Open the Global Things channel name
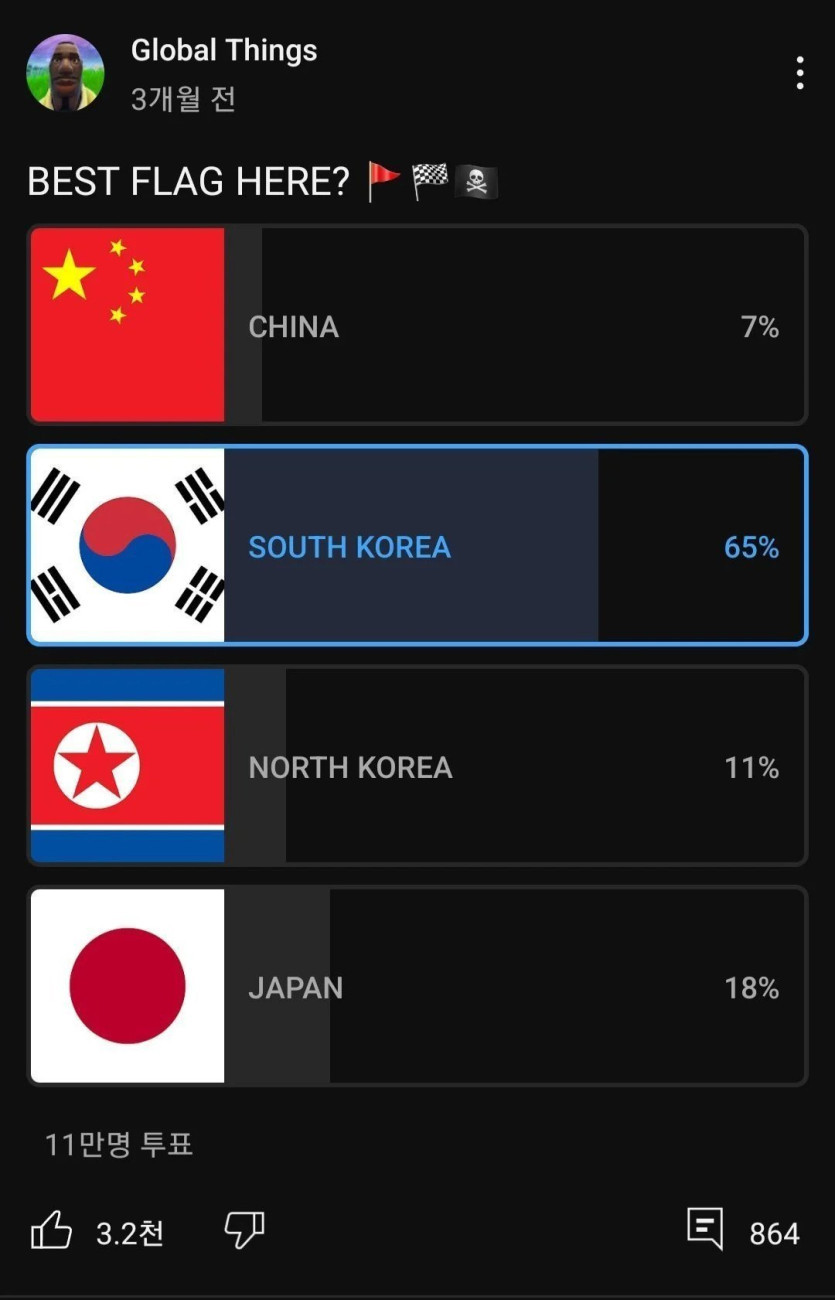Screen dimensions: 835x1300 tap(224, 51)
